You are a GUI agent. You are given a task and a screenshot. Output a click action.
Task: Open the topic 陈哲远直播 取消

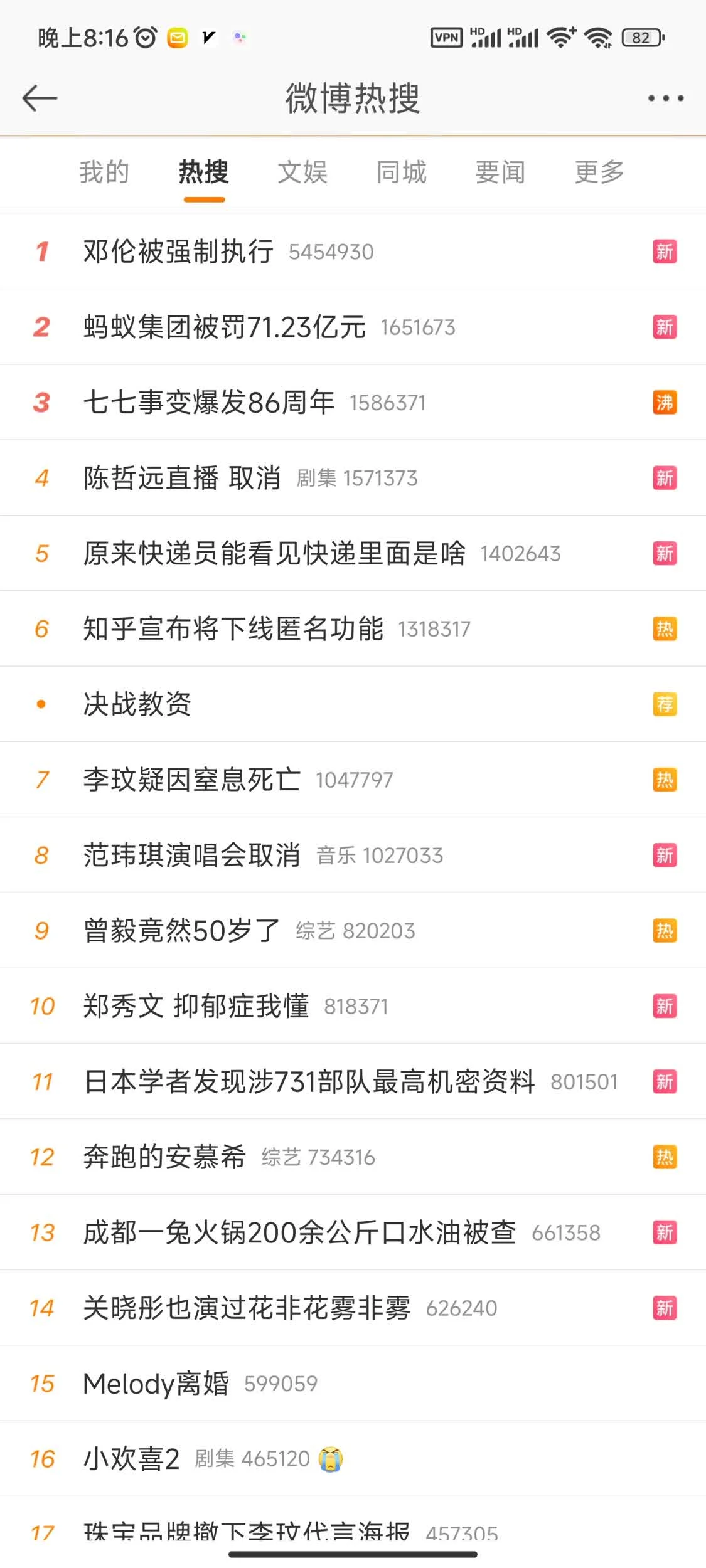click(182, 478)
